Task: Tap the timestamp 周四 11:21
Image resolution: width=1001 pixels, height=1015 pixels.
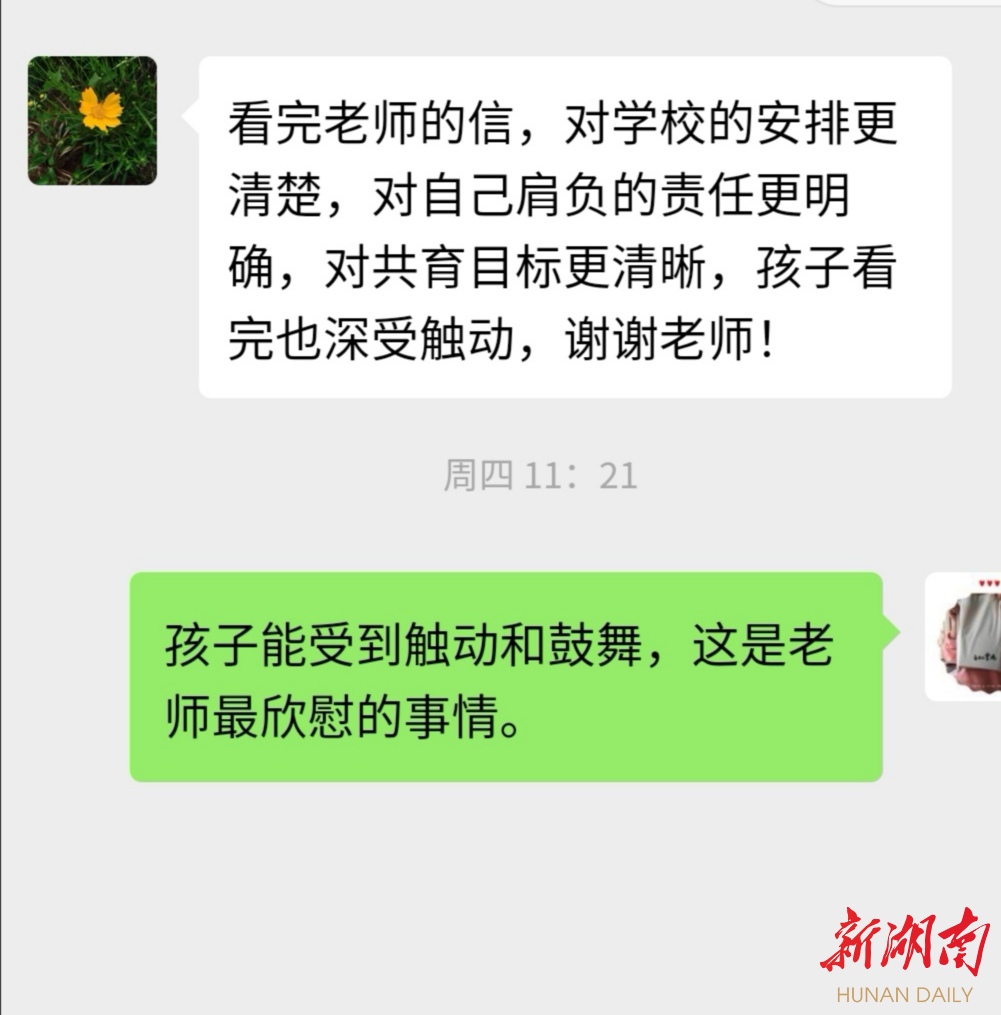Action: 540,470
